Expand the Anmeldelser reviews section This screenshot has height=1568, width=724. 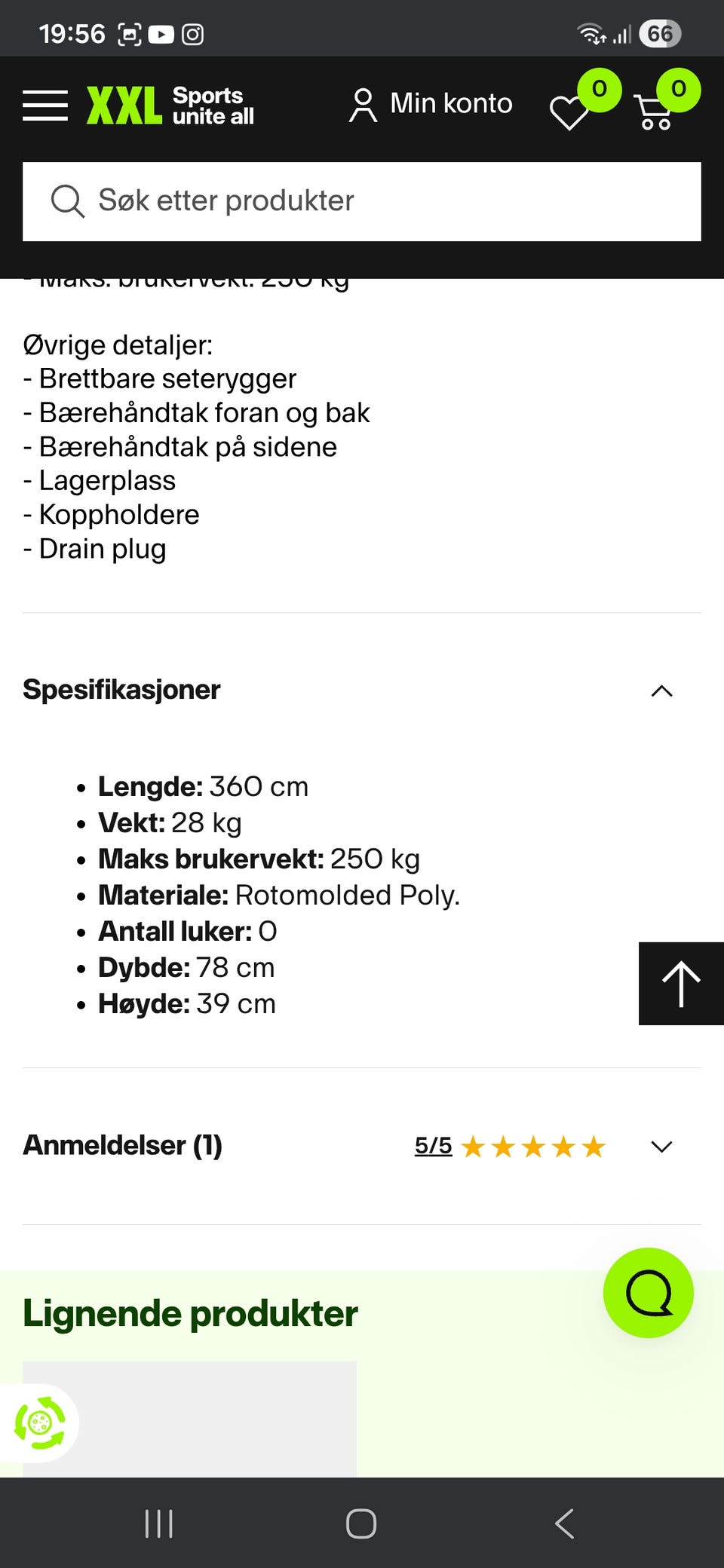tap(661, 1147)
